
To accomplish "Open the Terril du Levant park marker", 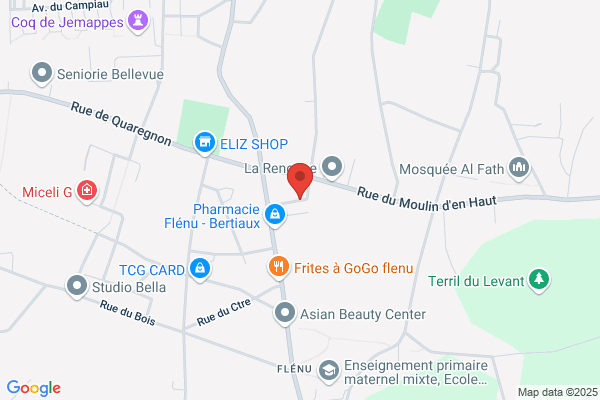I will (x=539, y=280).
